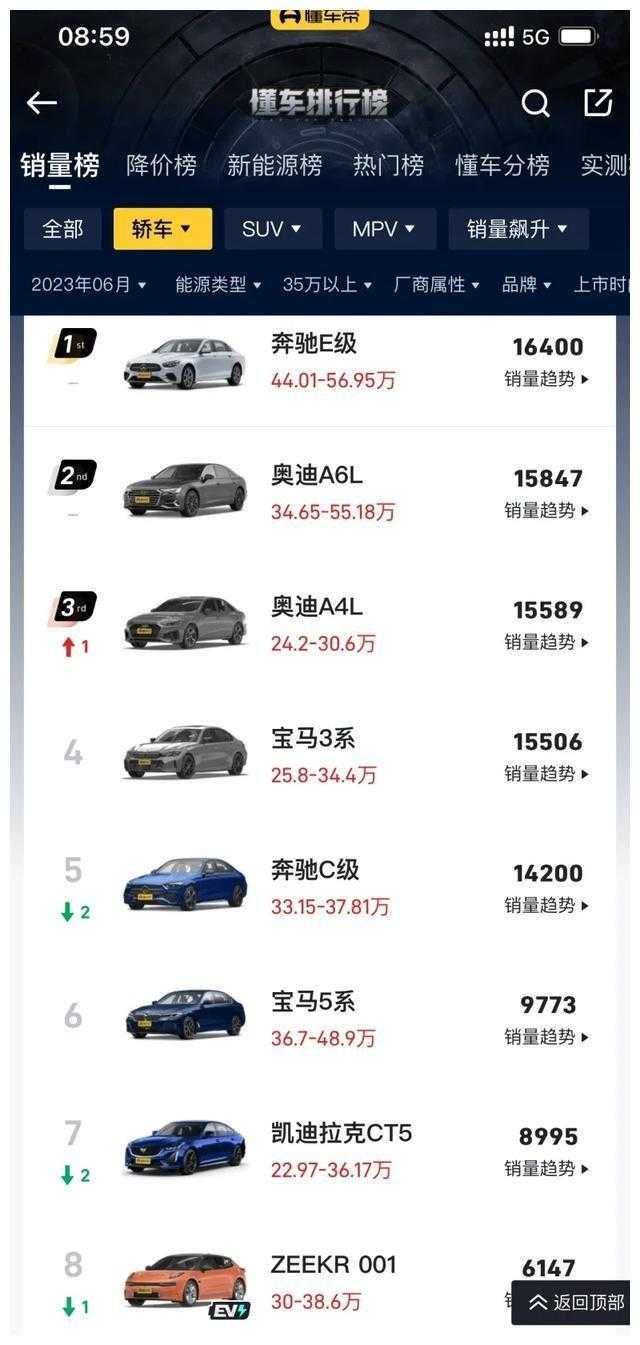The image size is (640, 1345).
Task: Tap 返回顶部 to return to top
Action: pos(576,1302)
